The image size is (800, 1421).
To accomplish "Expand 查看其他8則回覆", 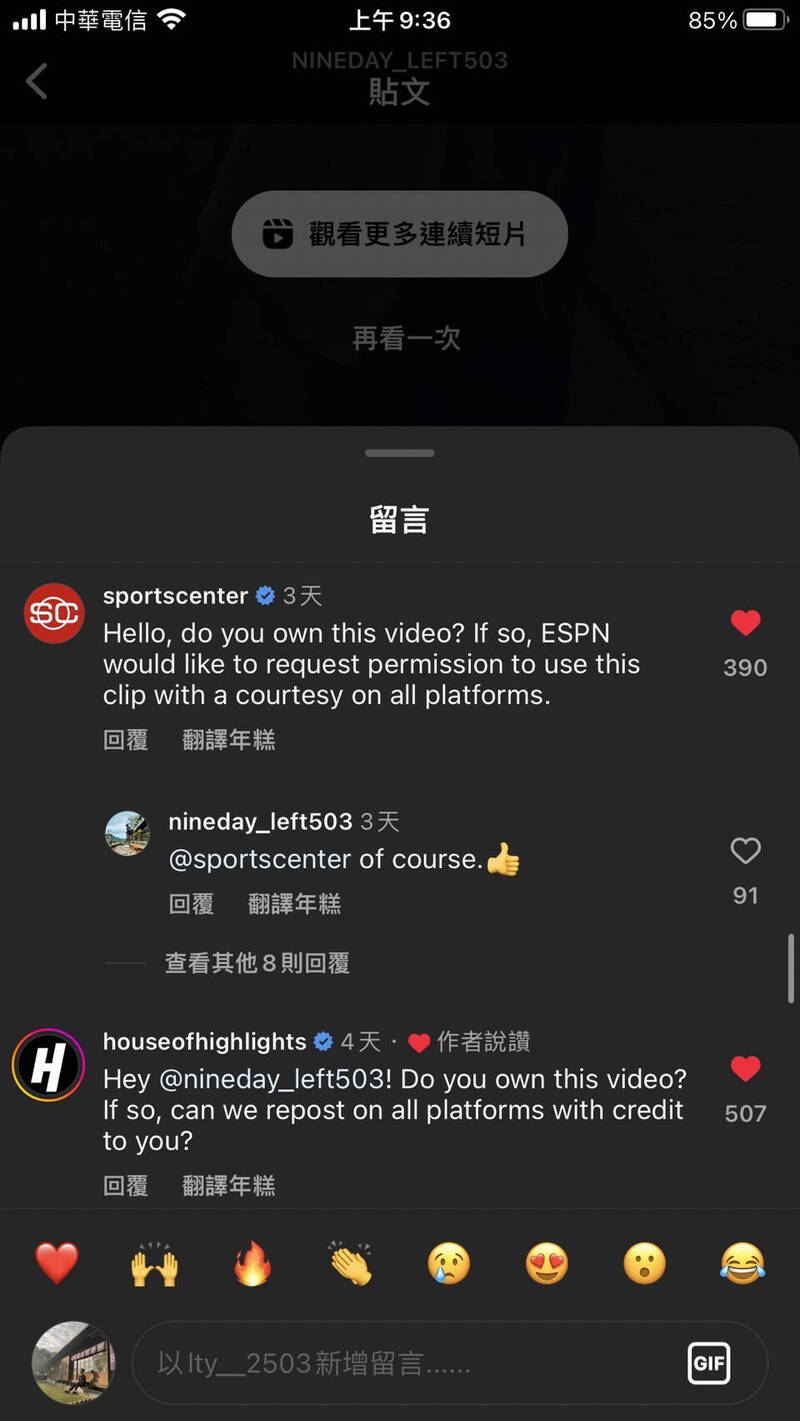I will (257, 963).
